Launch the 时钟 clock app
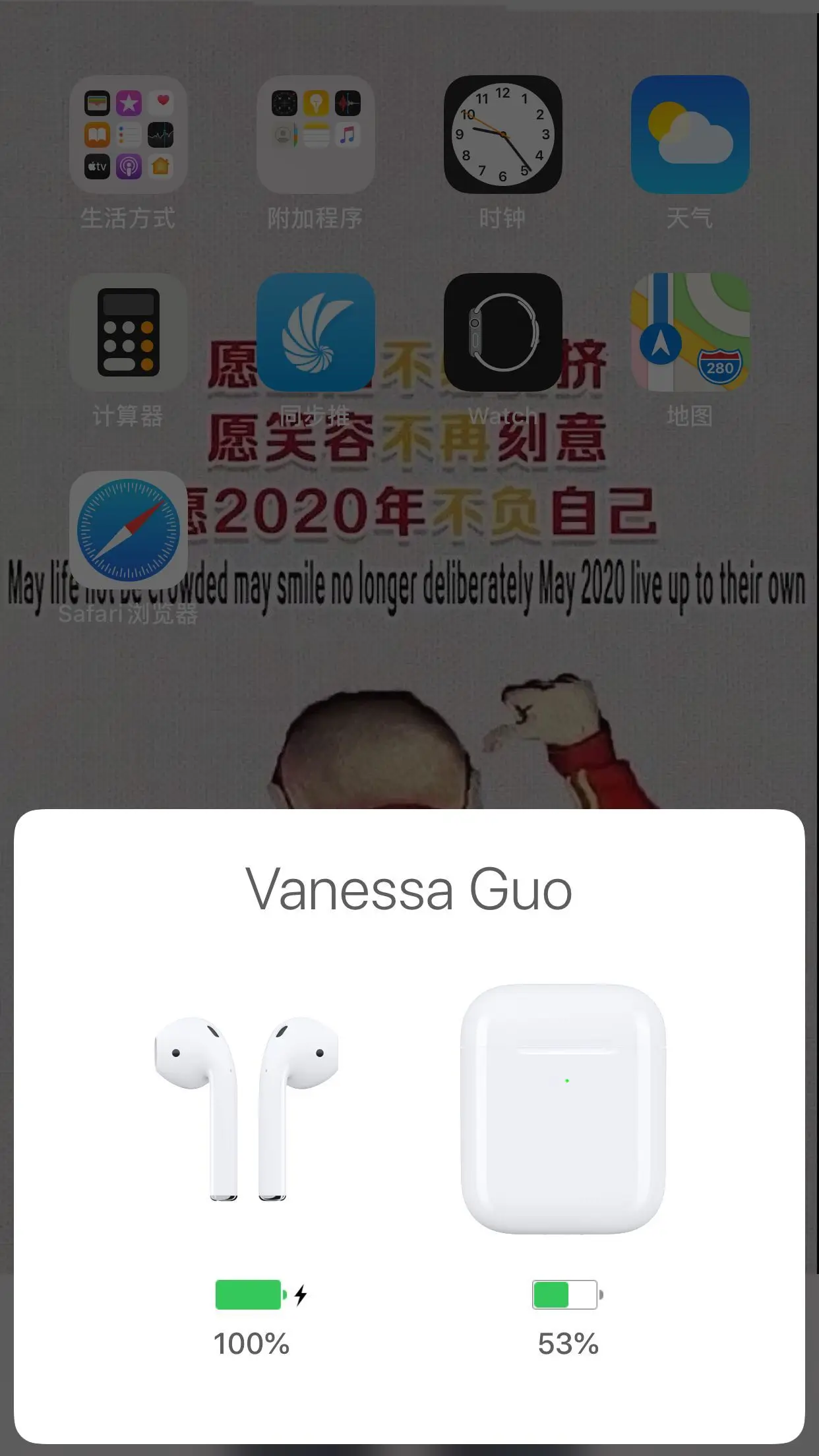Viewport: 819px width, 1456px height. point(502,134)
